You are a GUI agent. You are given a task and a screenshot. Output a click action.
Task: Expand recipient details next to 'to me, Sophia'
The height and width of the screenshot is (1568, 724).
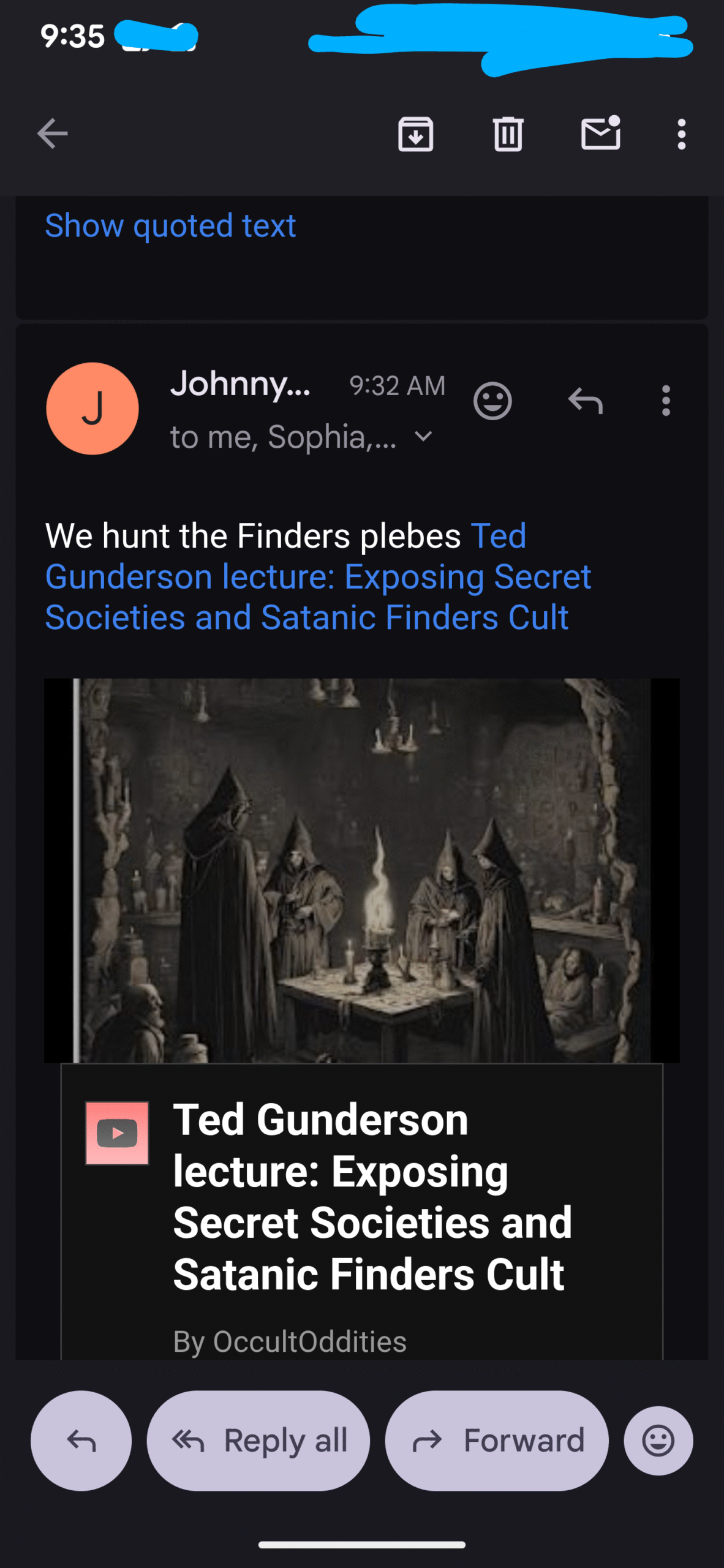pyautogui.click(x=423, y=437)
